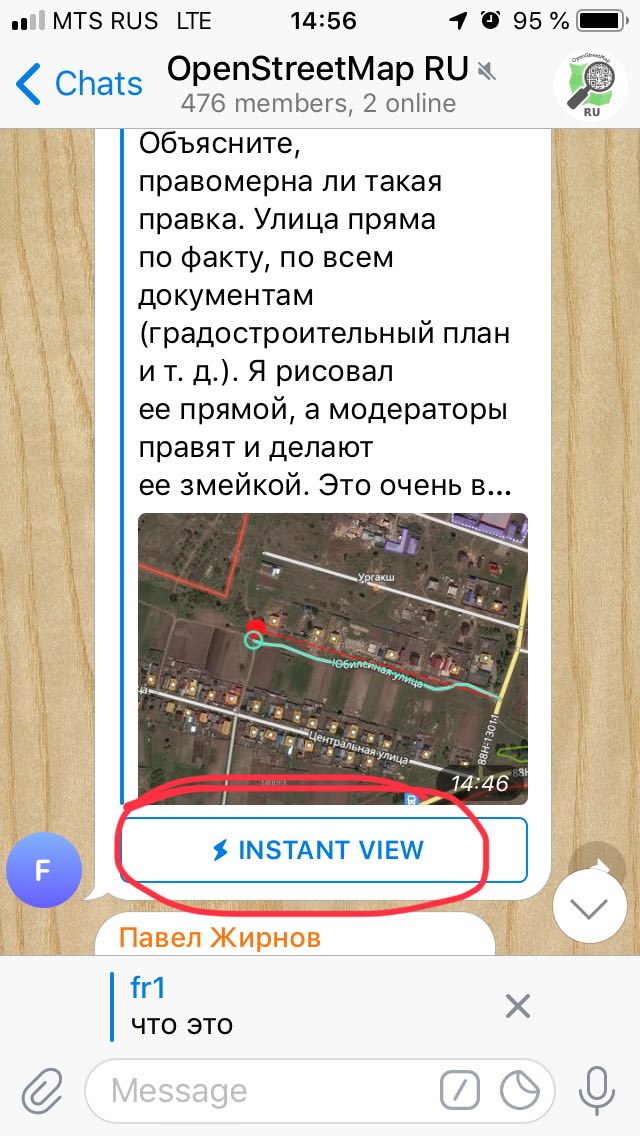Open sender F's profile avatar
The image size is (640, 1136).
pyautogui.click(x=43, y=870)
